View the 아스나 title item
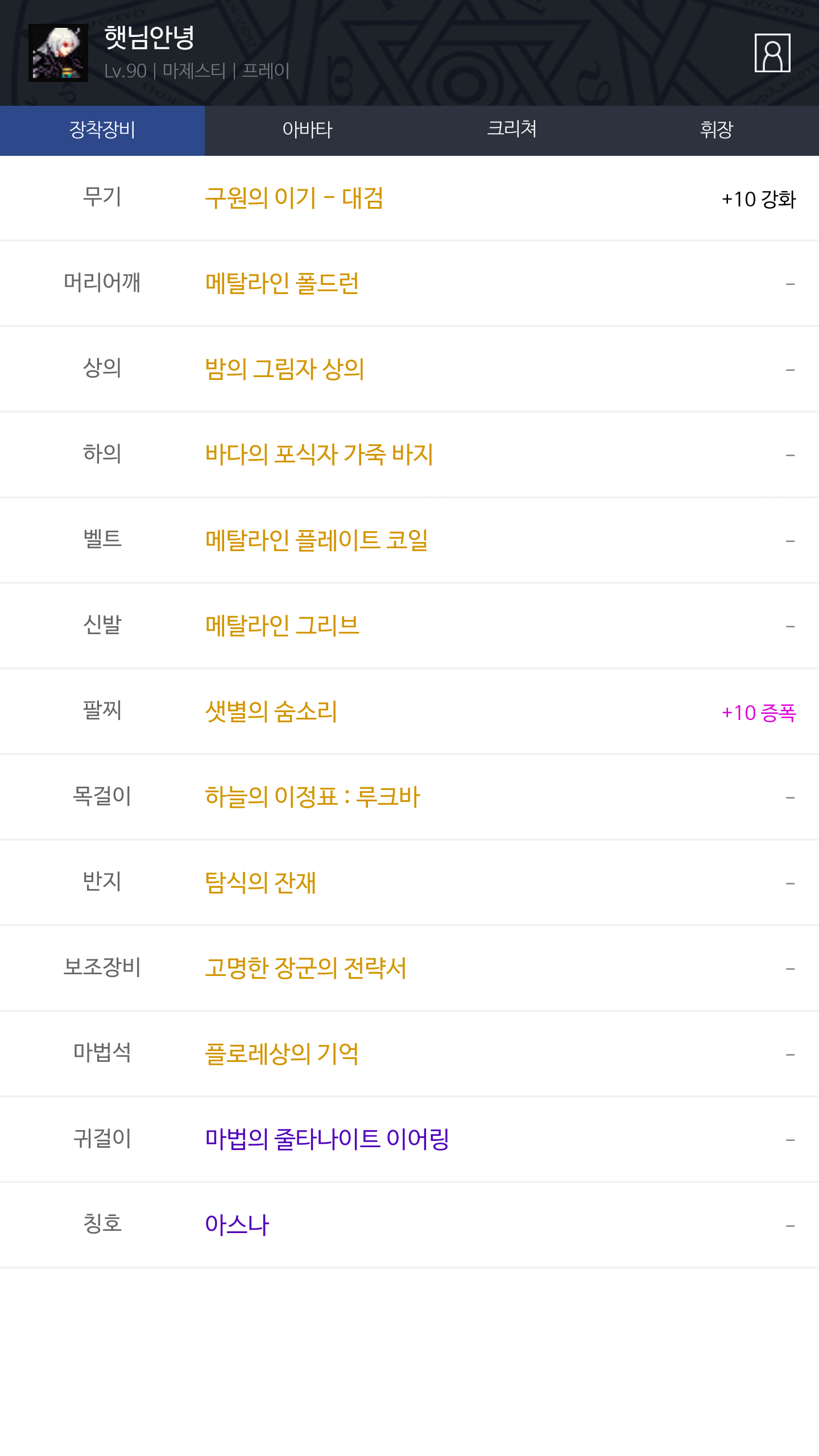 click(x=237, y=1225)
